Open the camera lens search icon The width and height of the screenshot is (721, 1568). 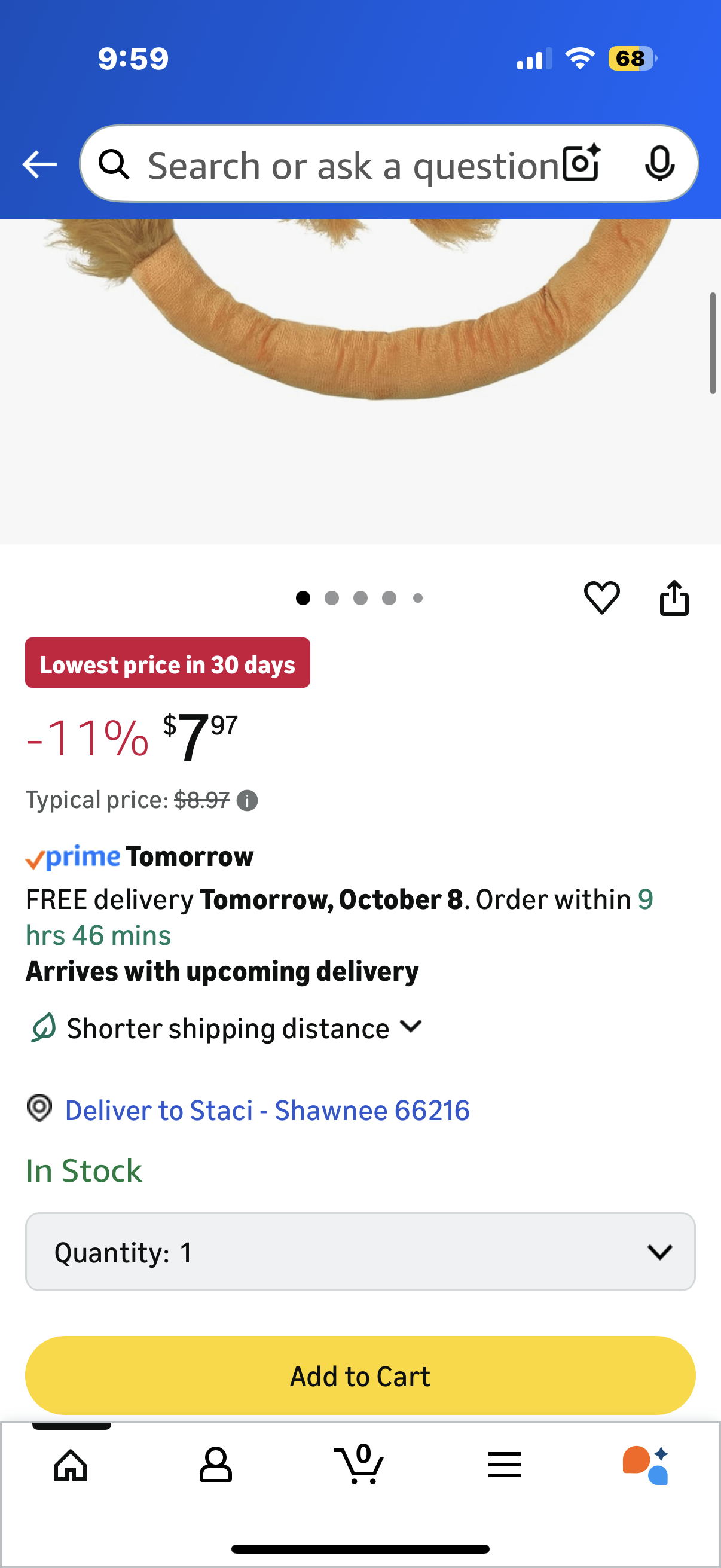(x=581, y=163)
